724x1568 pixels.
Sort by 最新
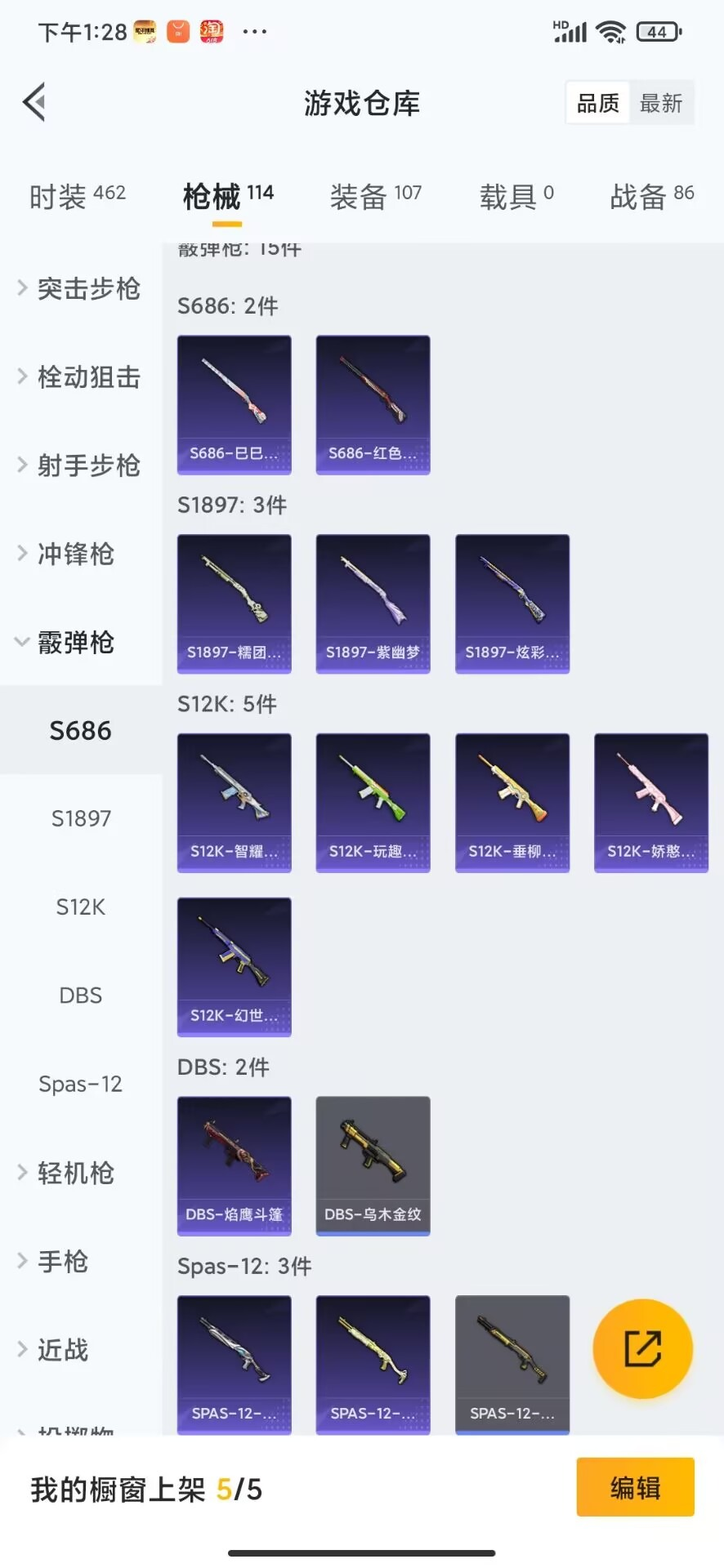(x=660, y=103)
